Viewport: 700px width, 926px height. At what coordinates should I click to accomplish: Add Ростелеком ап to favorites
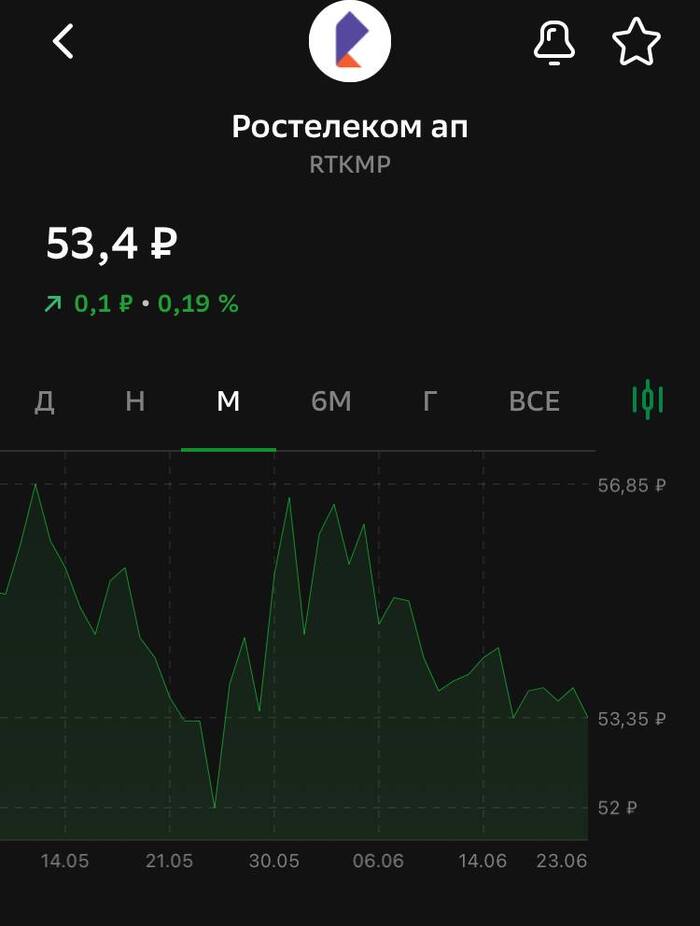point(636,43)
